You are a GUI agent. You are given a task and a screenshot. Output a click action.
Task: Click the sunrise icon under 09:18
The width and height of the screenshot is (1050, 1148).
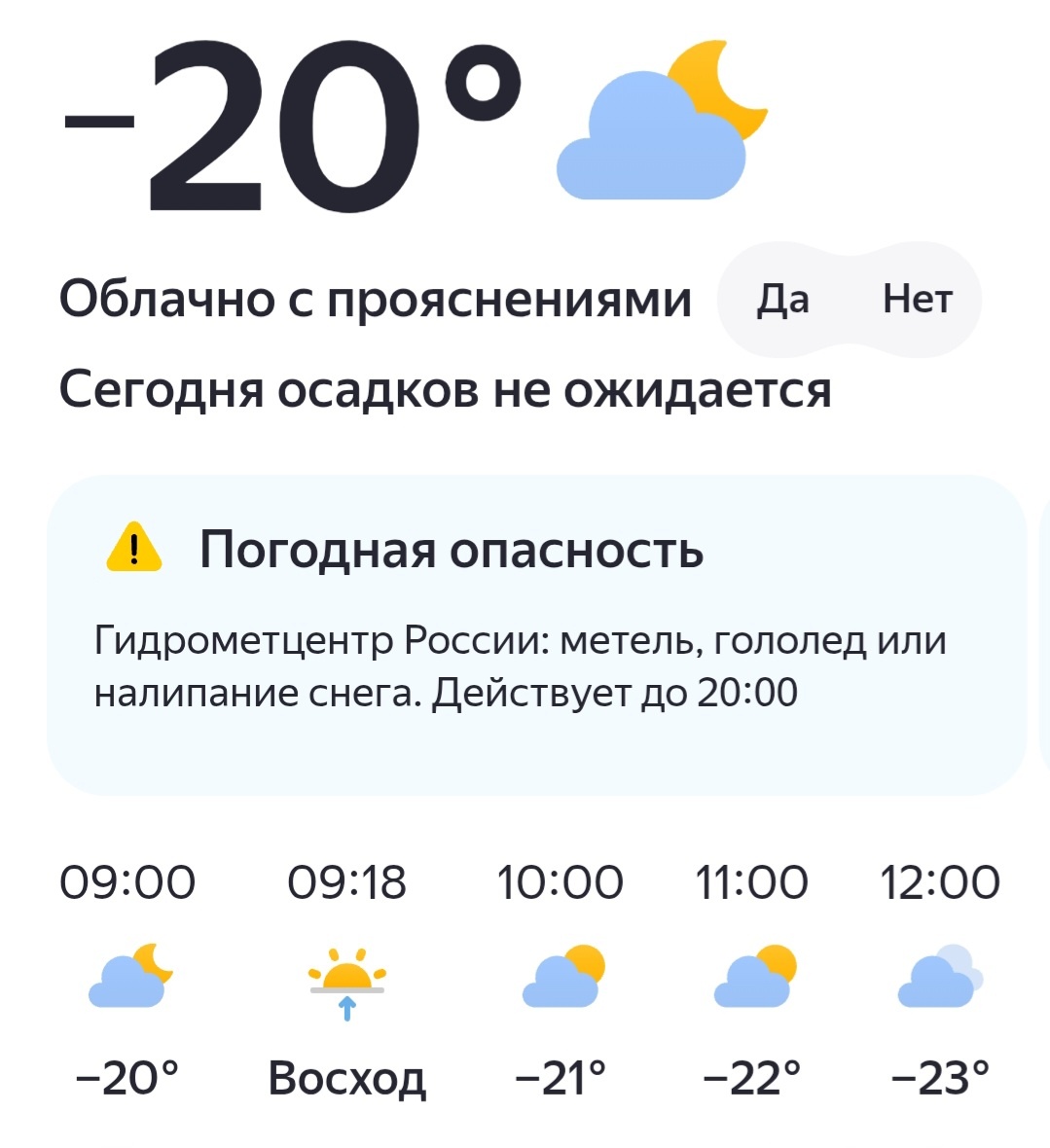coord(345,973)
